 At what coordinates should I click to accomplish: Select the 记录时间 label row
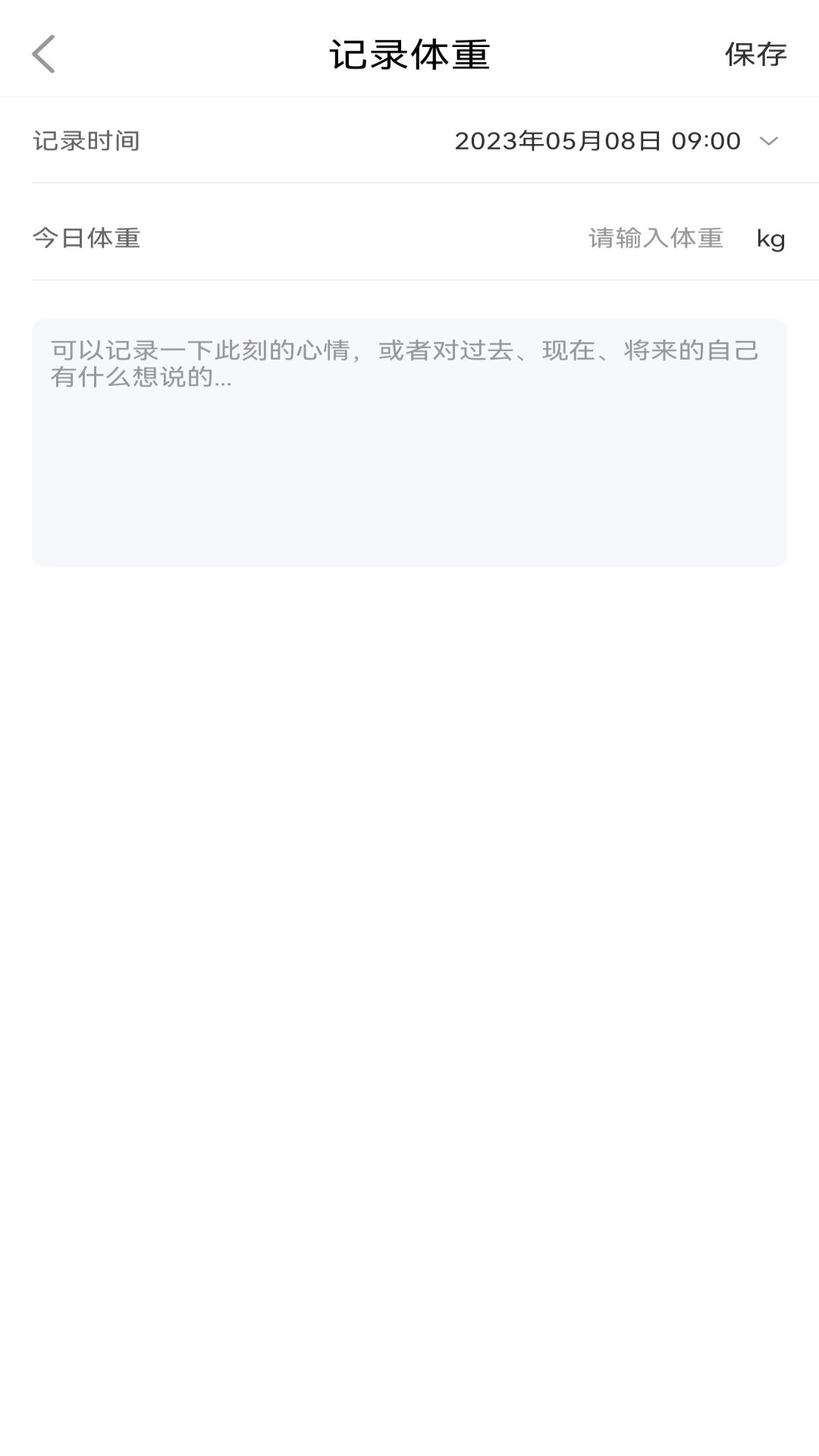[x=88, y=141]
